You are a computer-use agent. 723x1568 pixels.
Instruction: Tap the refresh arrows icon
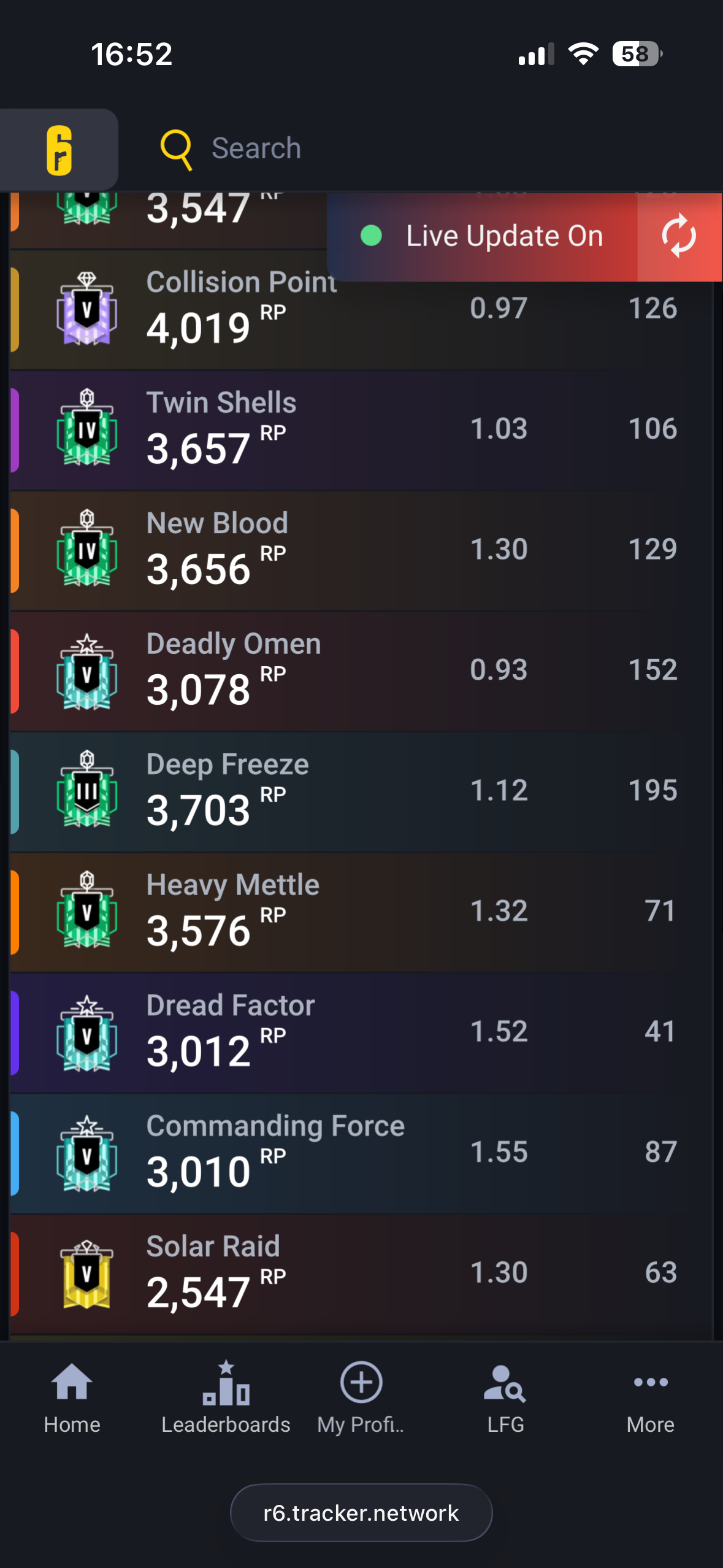pos(679,236)
